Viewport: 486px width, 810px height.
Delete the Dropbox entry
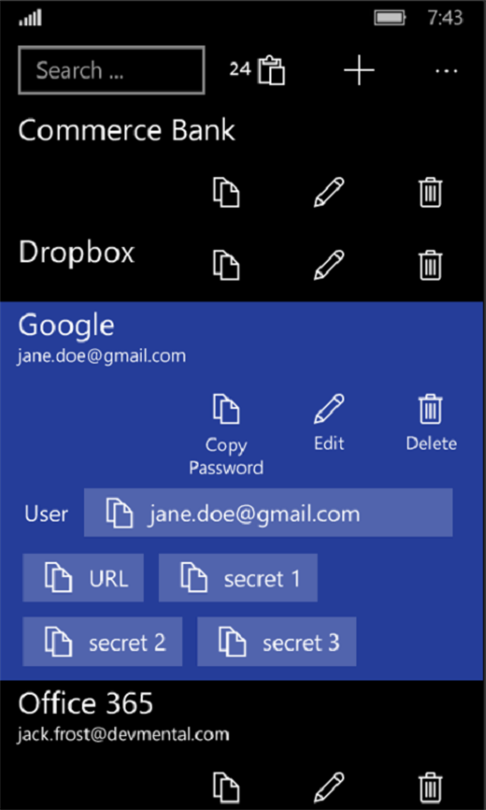(431, 265)
